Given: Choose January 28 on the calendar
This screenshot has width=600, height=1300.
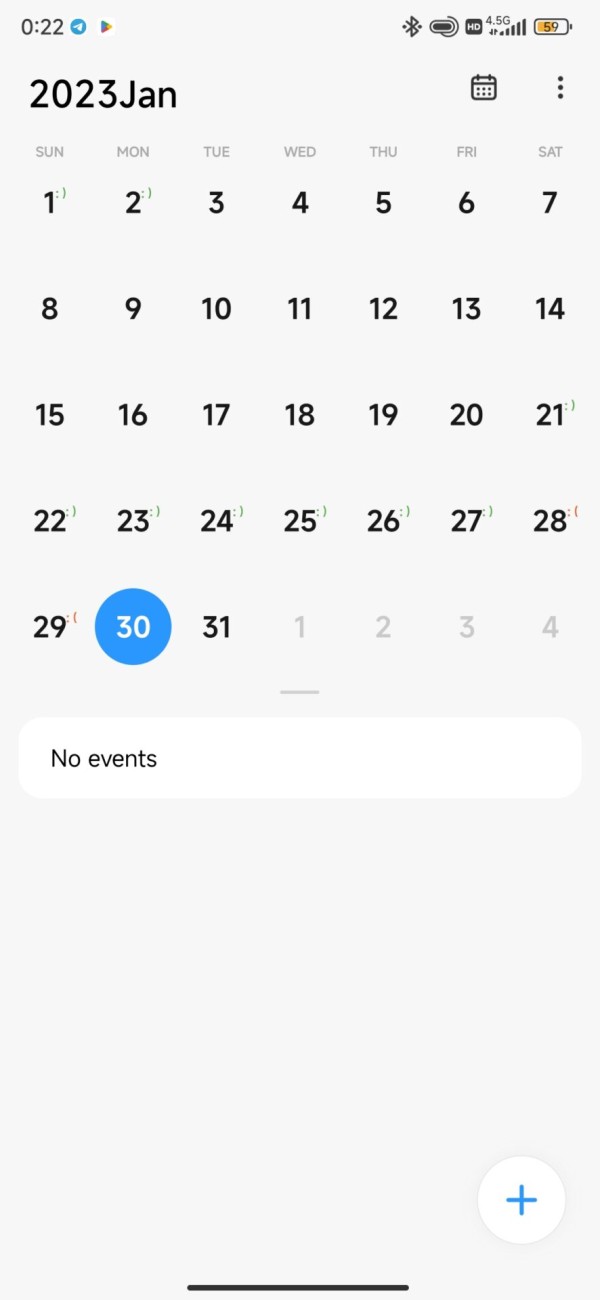Looking at the screenshot, I should coord(552,521).
